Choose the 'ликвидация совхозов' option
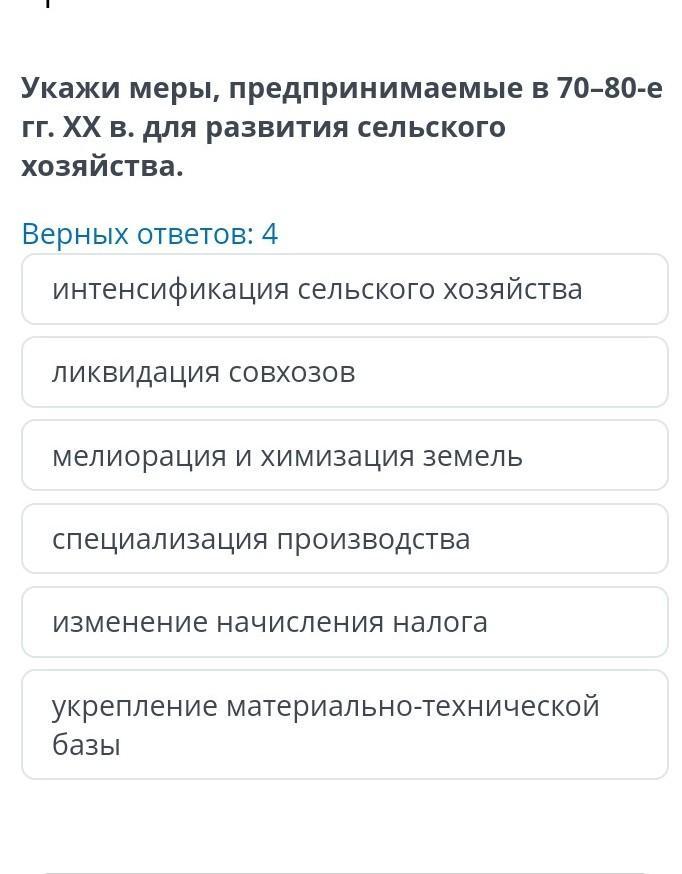Viewport: 682px width, 874px height. [345, 372]
